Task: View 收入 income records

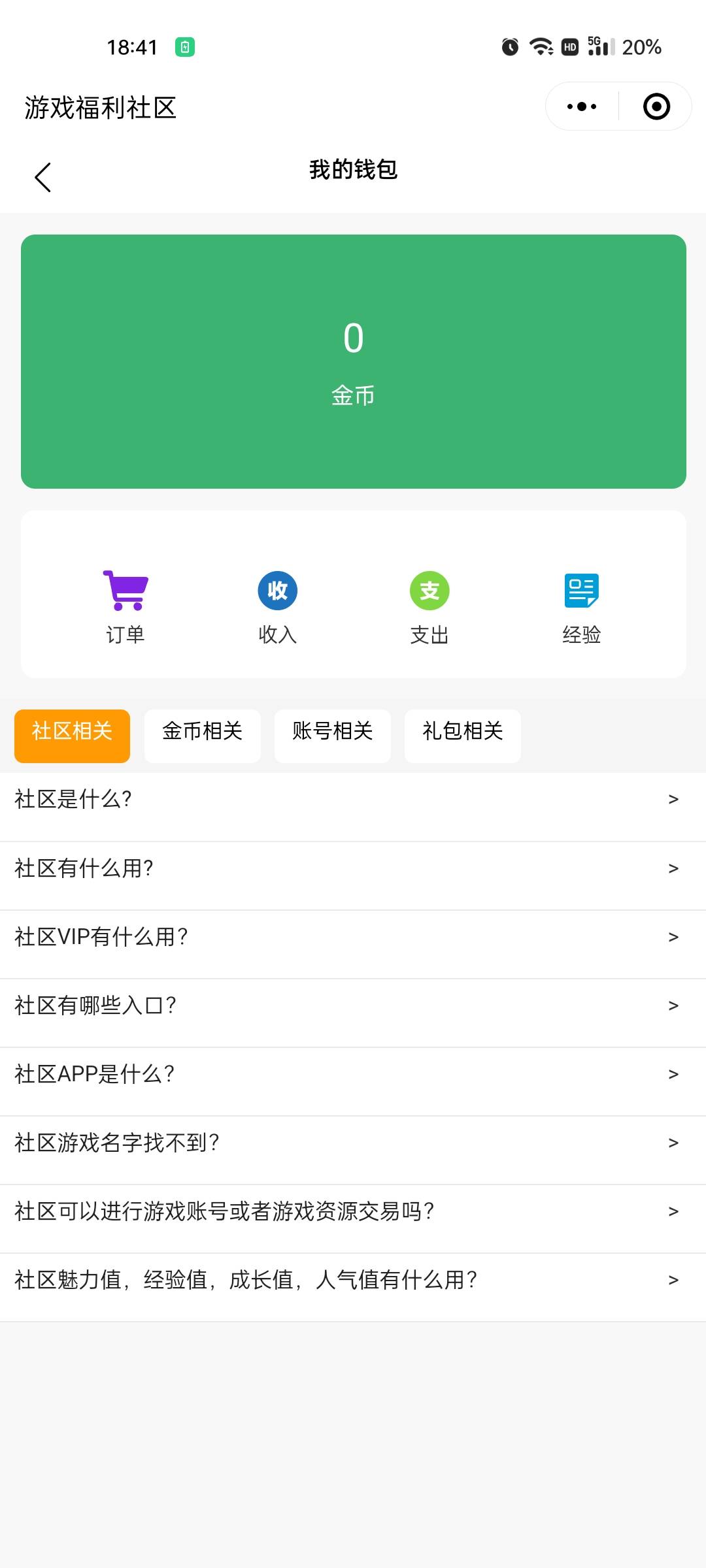Action: click(278, 608)
